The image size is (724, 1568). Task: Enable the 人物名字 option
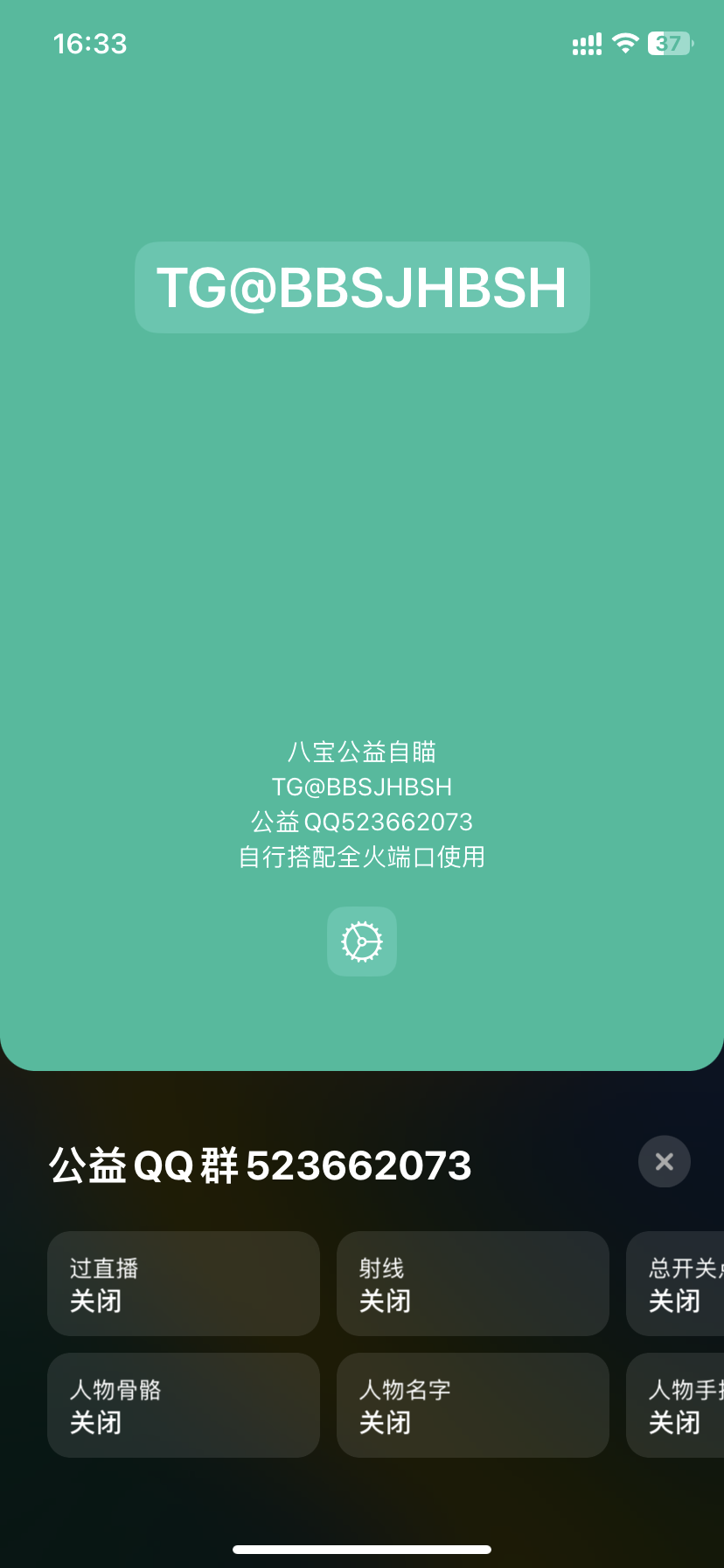472,1406
